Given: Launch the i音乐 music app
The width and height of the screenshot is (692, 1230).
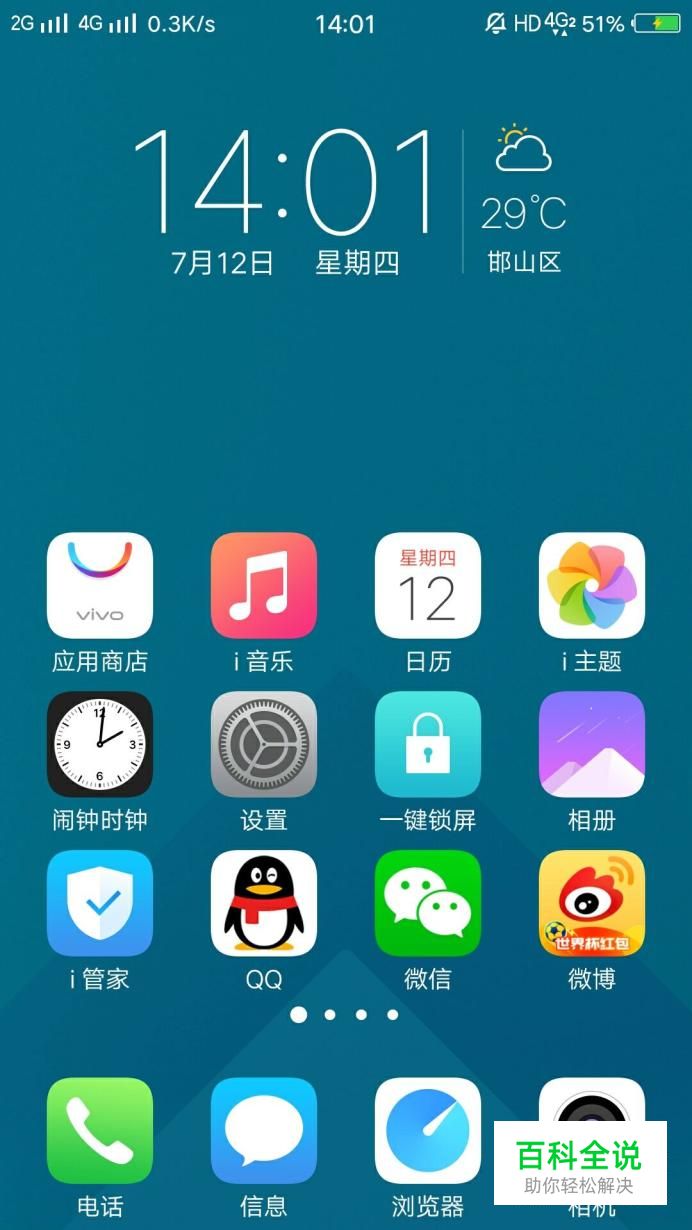Looking at the screenshot, I should point(264,586).
